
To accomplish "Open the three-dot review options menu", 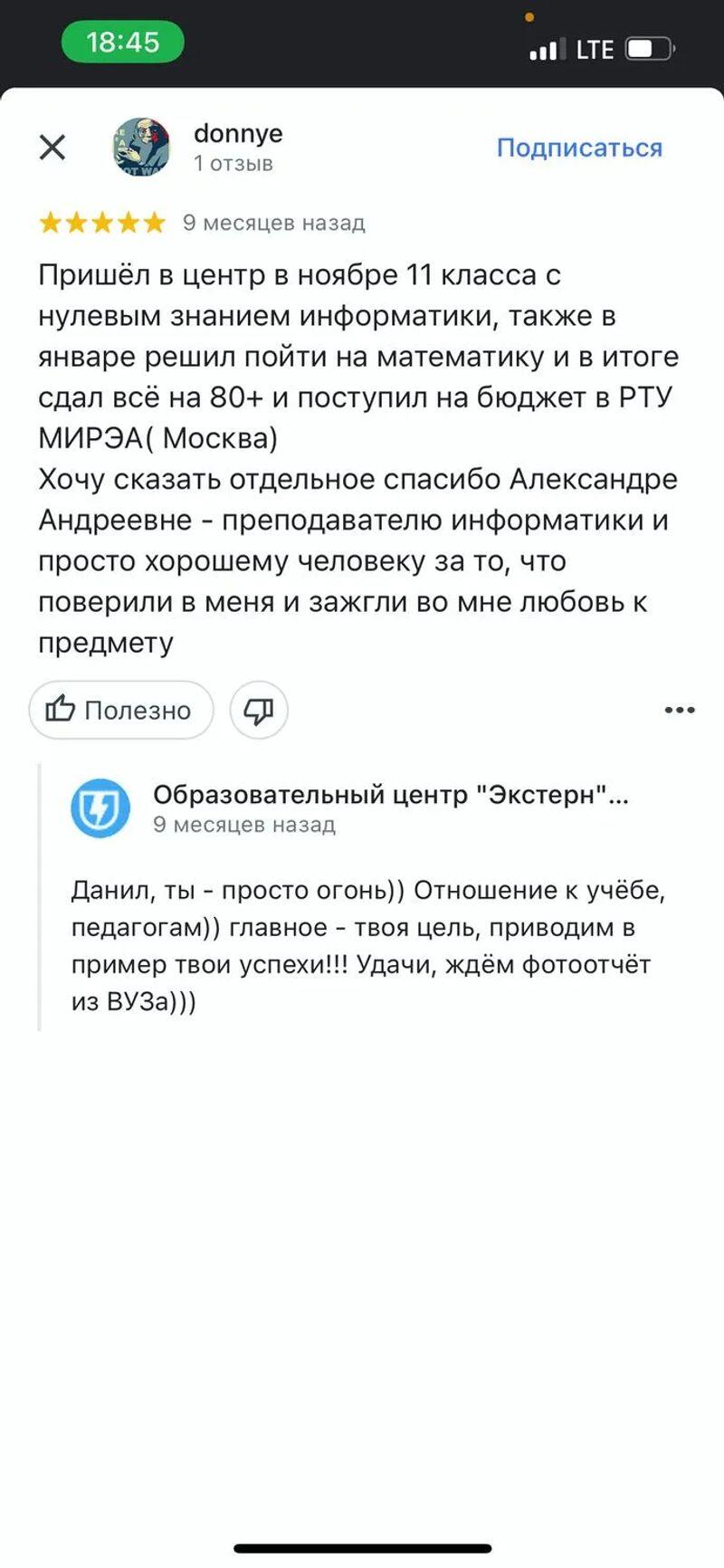I will click(680, 710).
